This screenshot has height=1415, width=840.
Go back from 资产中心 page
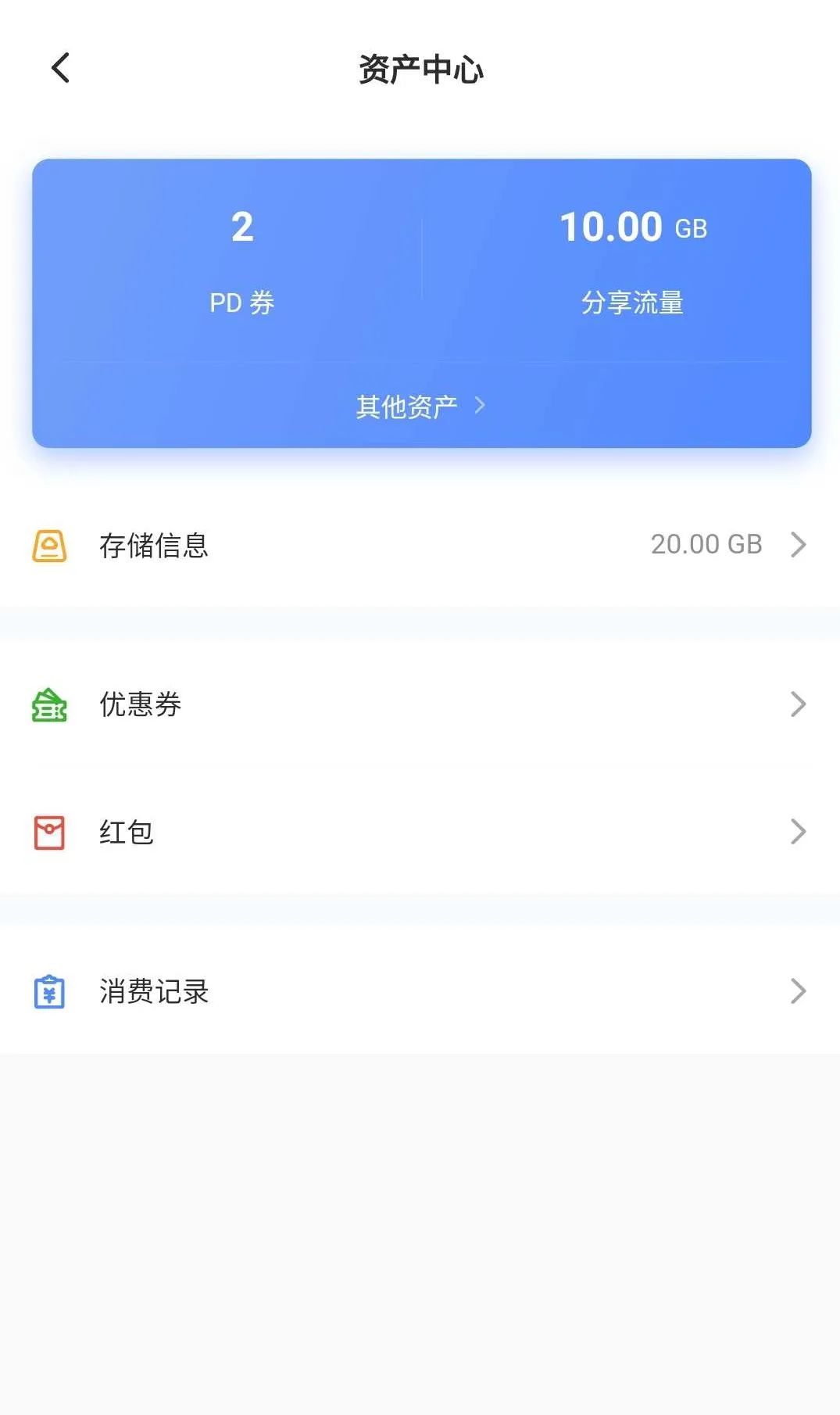click(x=61, y=68)
